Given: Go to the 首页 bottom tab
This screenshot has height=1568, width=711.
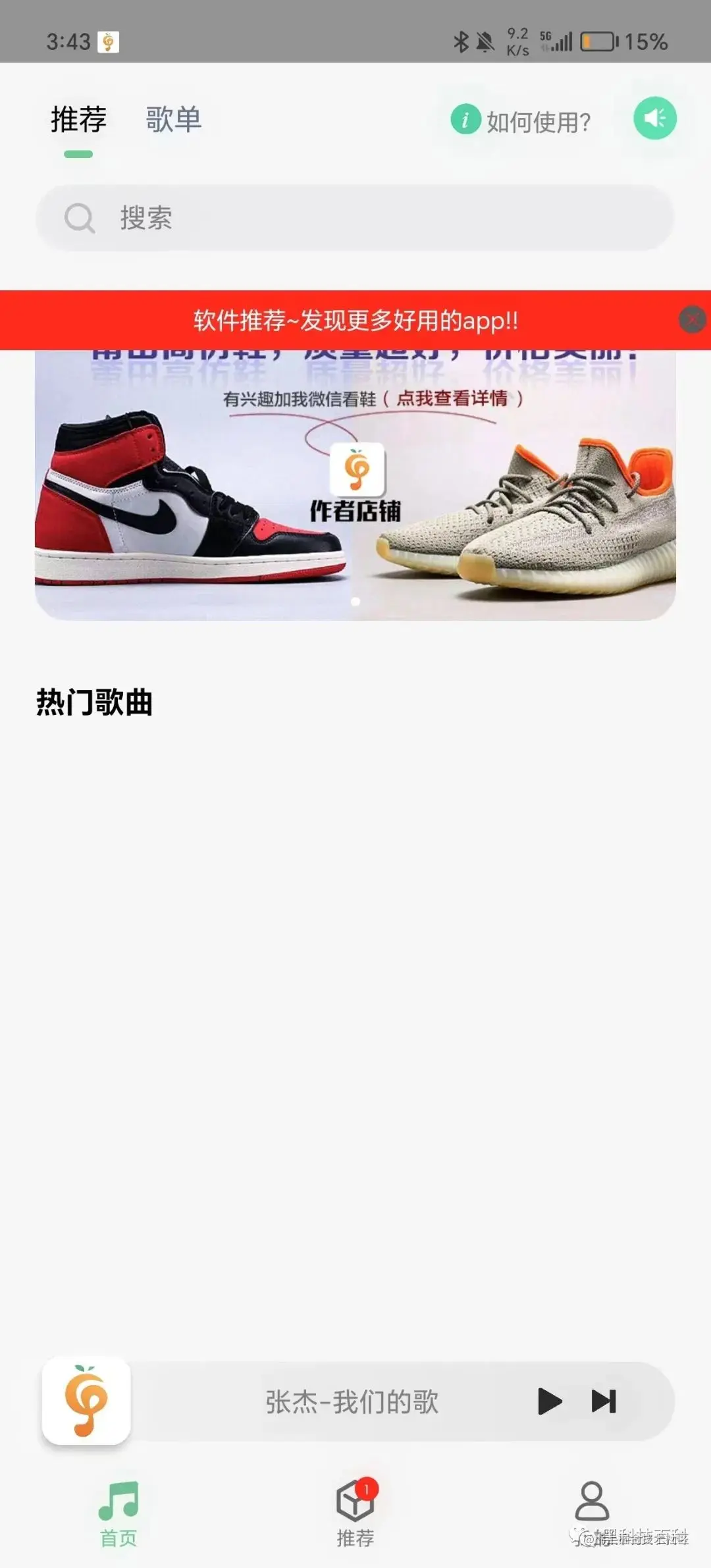Looking at the screenshot, I should pos(118,1514).
